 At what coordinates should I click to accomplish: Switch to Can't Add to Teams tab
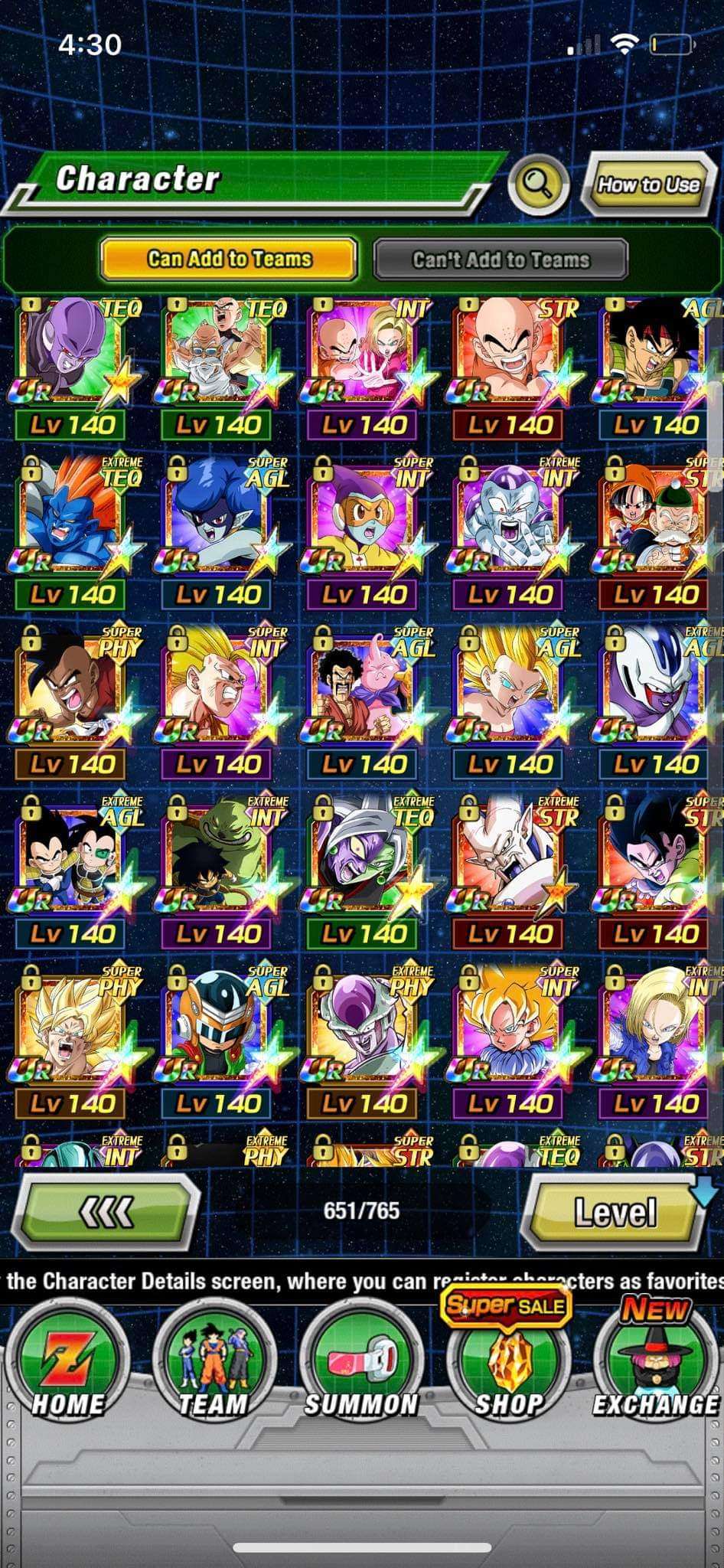(501, 259)
